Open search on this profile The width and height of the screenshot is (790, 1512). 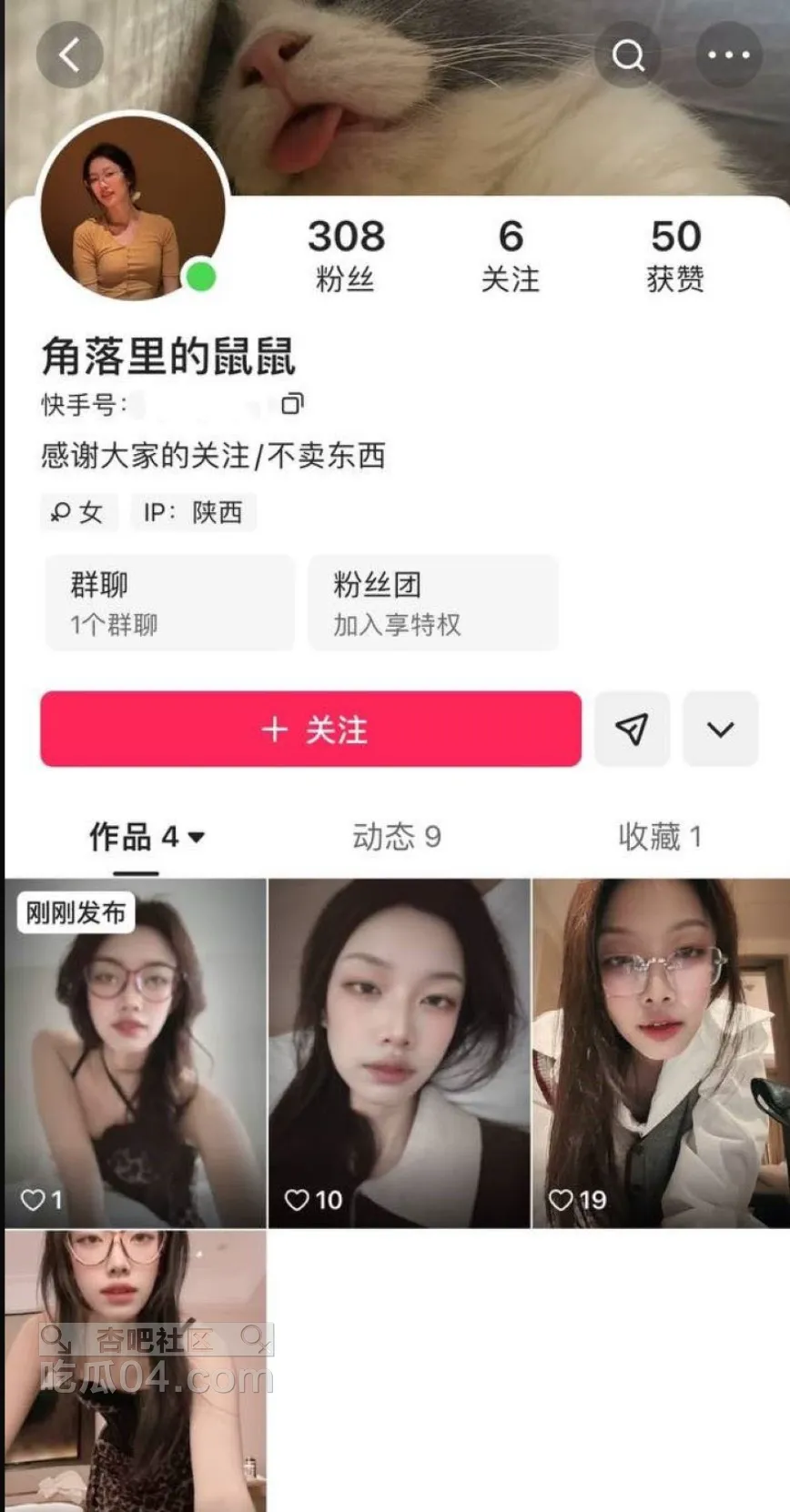pos(628,55)
